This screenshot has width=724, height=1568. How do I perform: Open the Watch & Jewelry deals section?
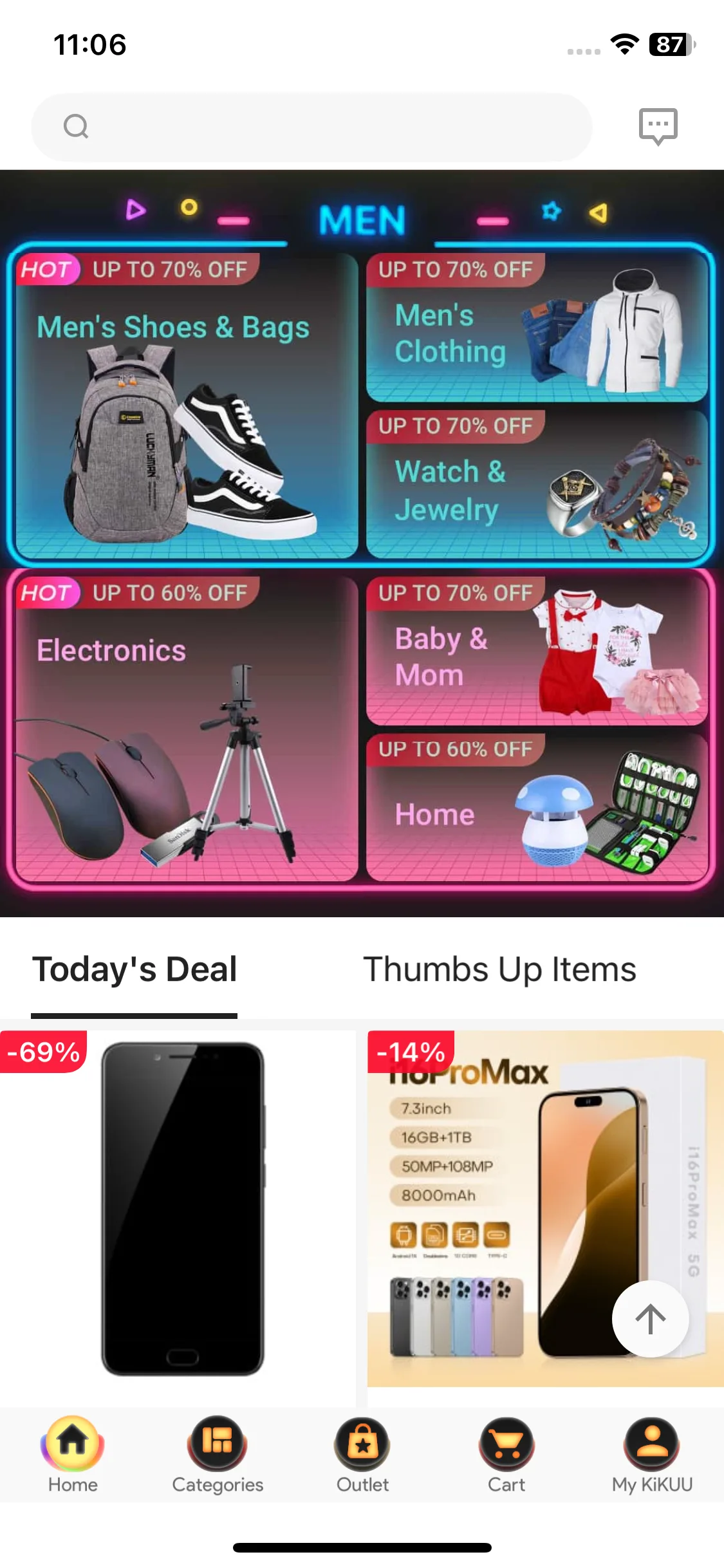pyautogui.click(x=539, y=484)
